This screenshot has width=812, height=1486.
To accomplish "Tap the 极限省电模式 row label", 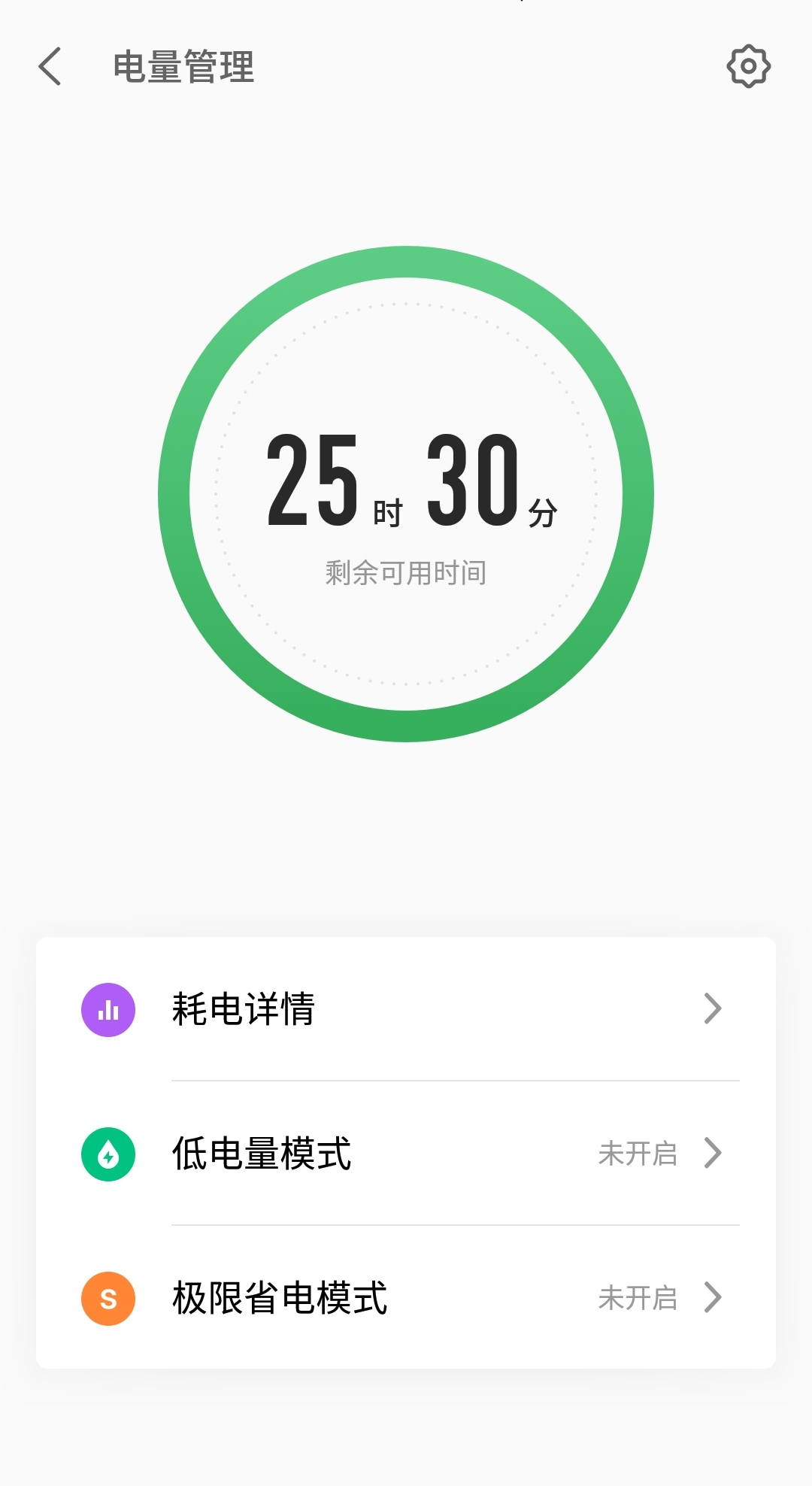I will [x=277, y=1298].
